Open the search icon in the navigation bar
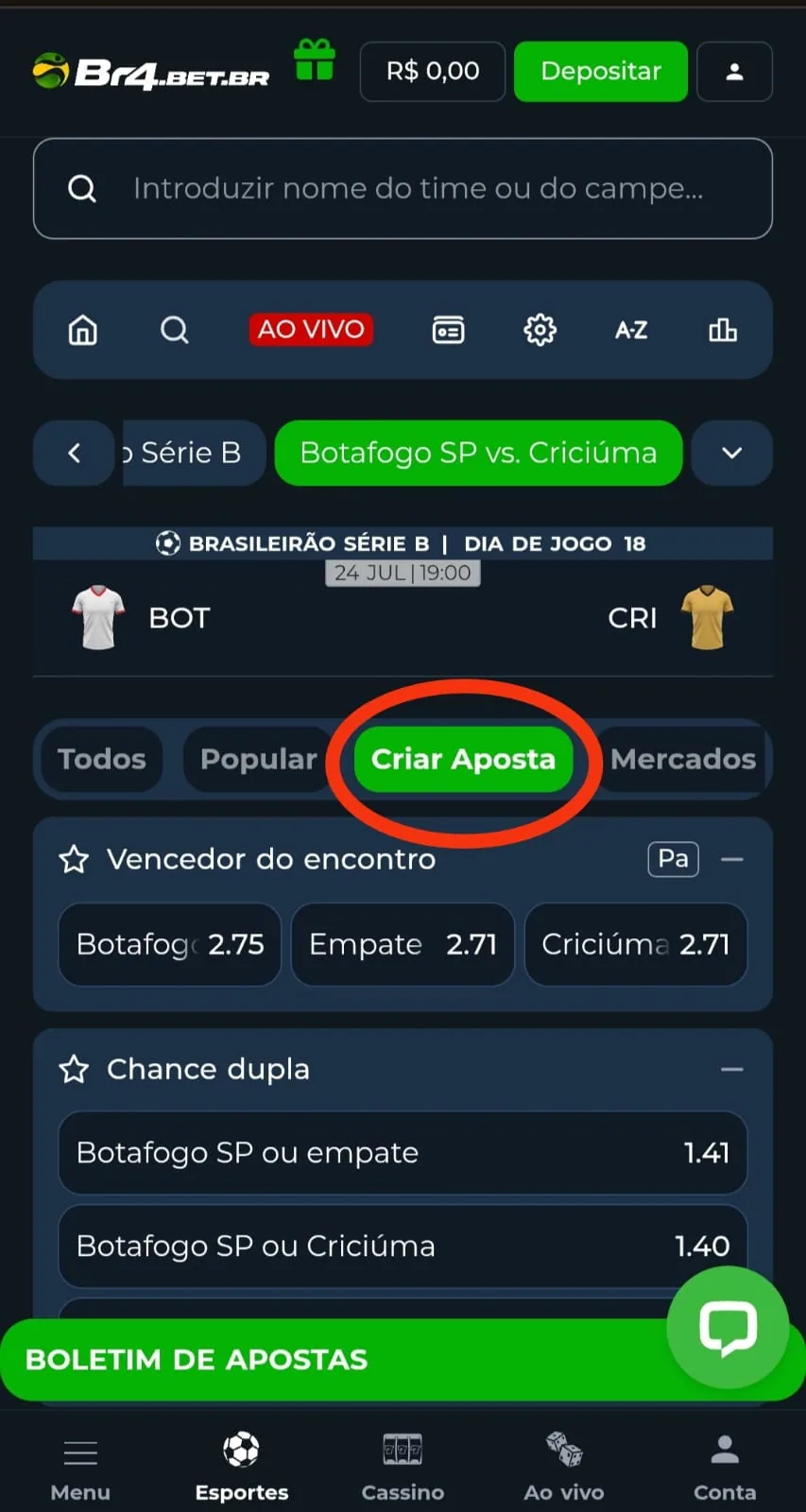 [x=174, y=330]
